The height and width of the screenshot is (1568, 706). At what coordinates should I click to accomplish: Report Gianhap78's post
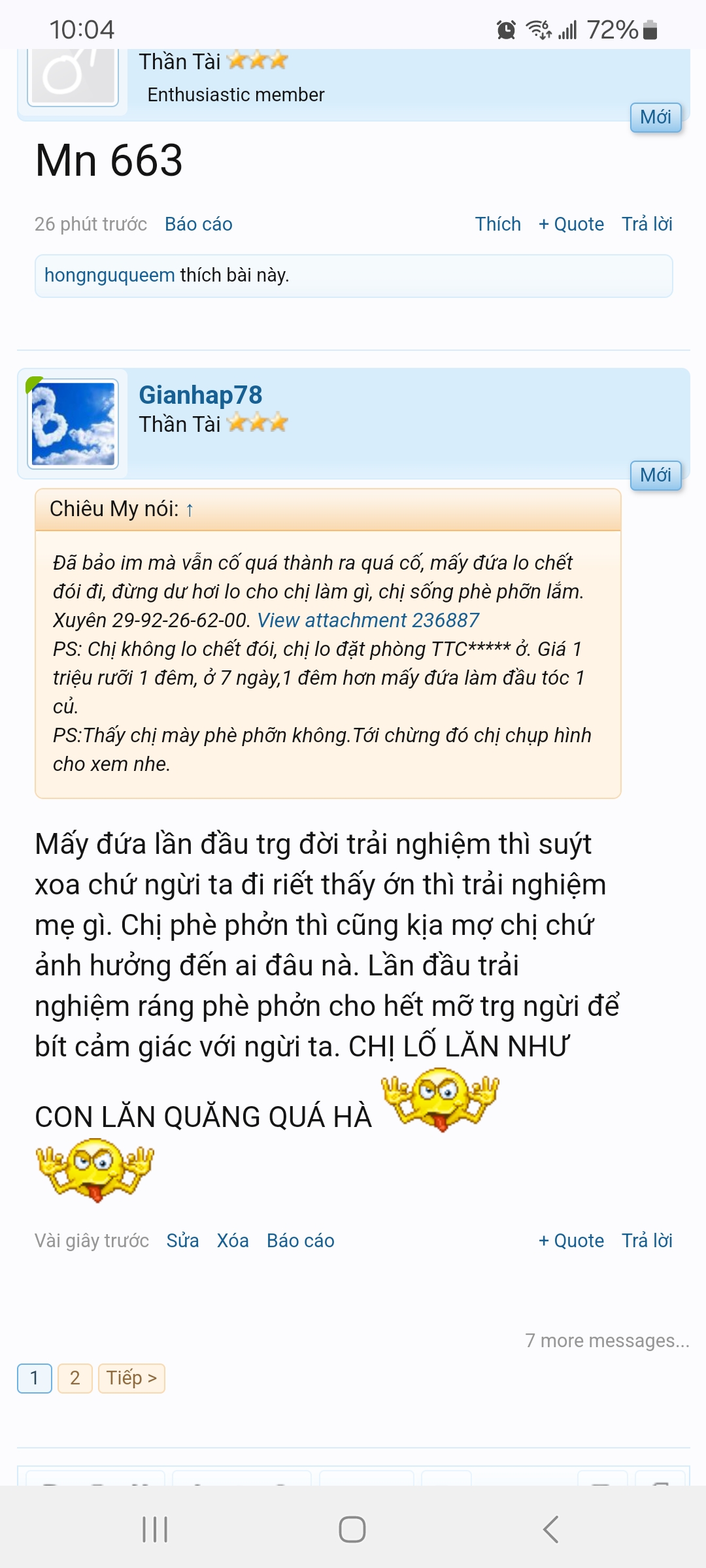coord(300,1240)
